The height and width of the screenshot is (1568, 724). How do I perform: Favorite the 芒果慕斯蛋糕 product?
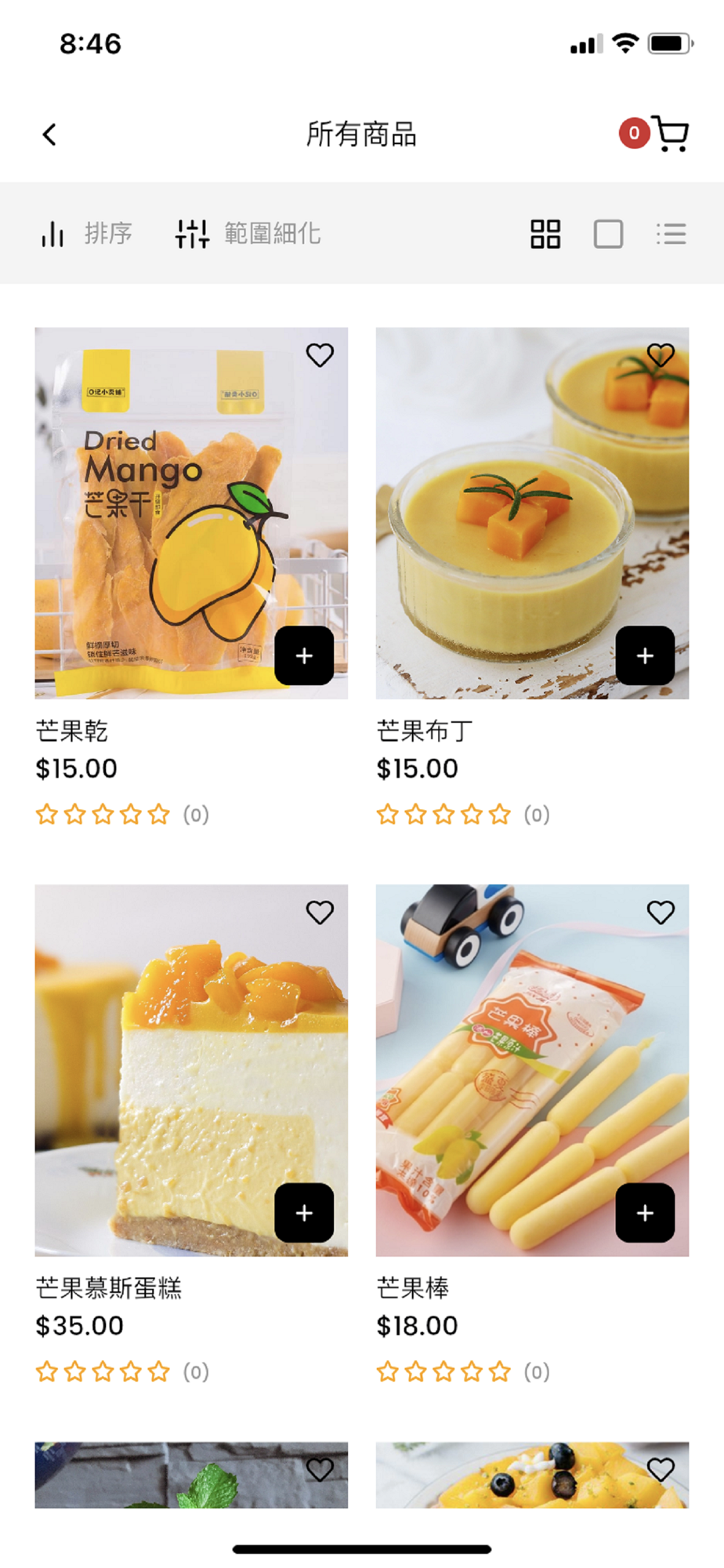320,913
